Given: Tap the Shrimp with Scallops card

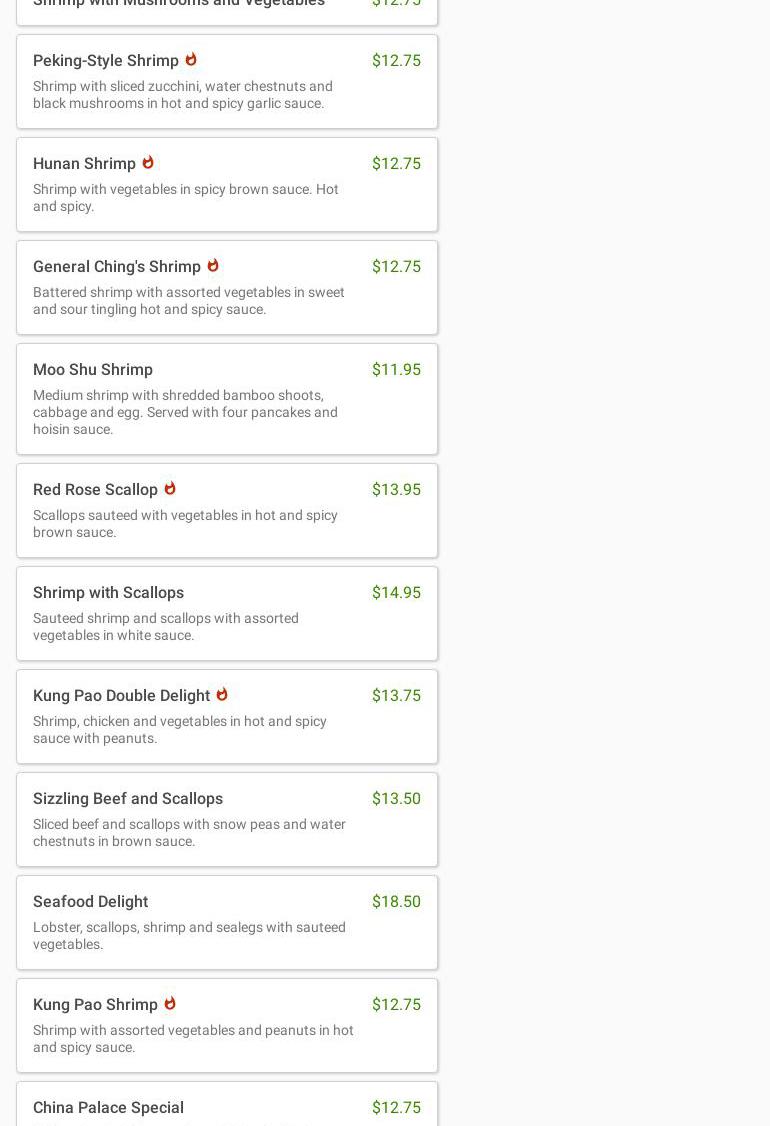Looking at the screenshot, I should (x=226, y=614).
